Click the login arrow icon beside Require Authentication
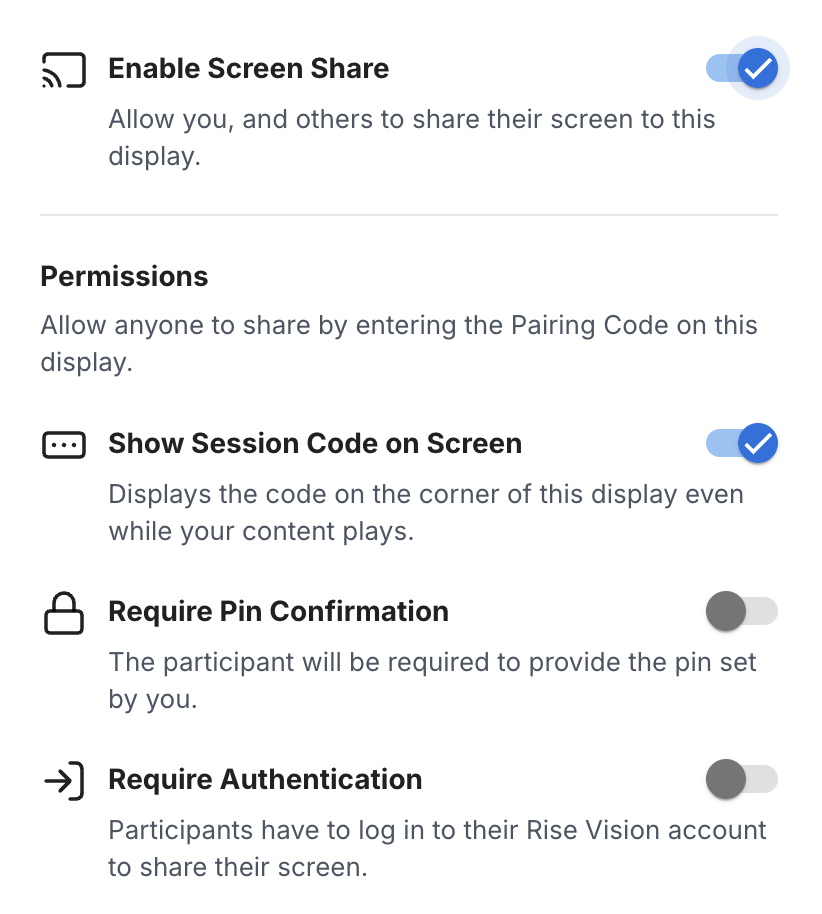Screen dimensions: 822x914 click(x=63, y=779)
